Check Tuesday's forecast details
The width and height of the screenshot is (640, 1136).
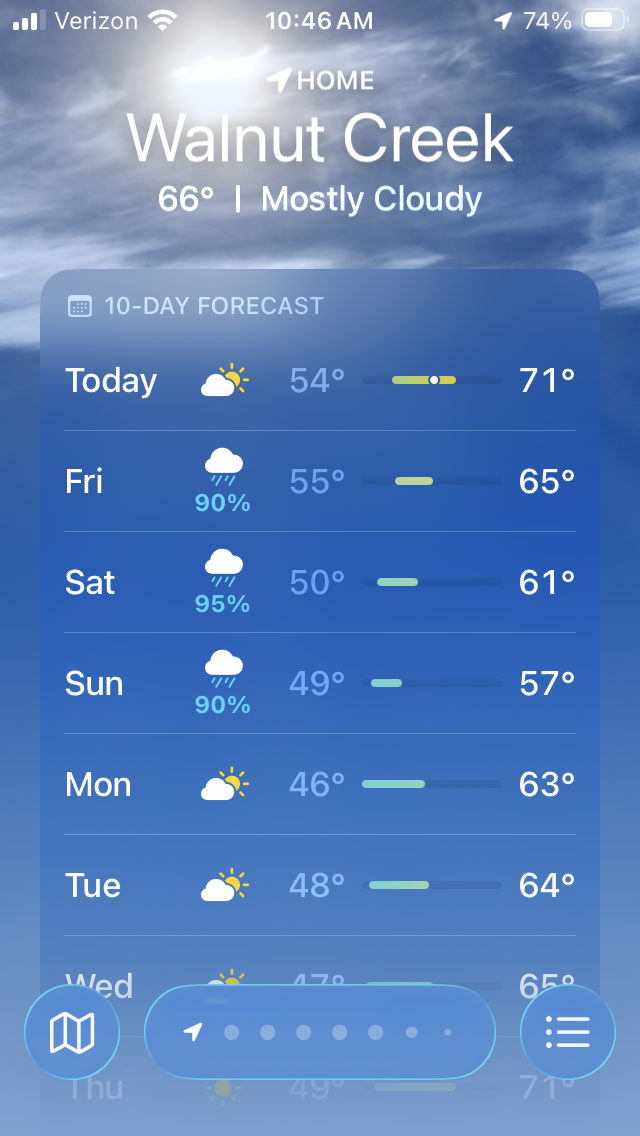tap(320, 886)
